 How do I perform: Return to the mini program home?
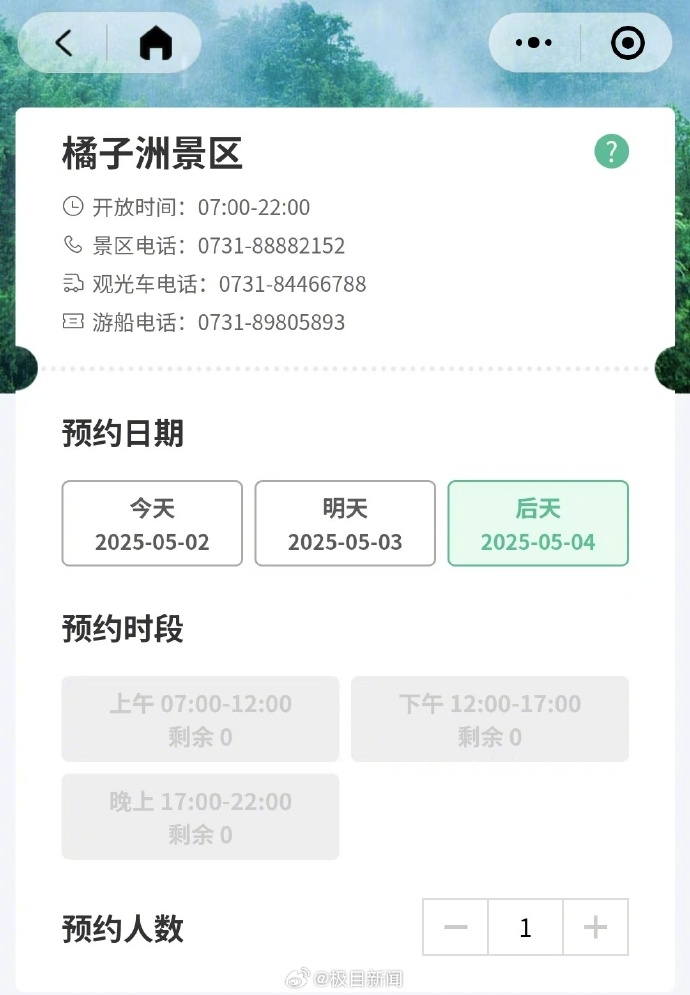click(x=155, y=43)
